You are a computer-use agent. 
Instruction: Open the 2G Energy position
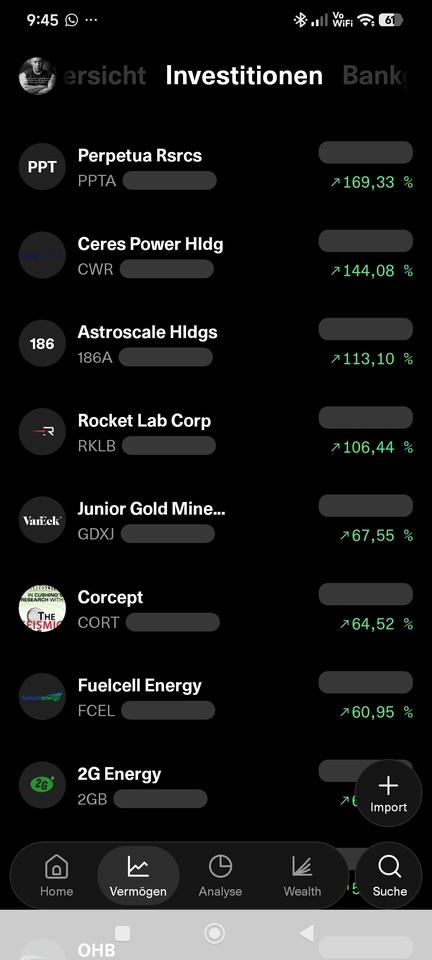pyautogui.click(x=184, y=785)
